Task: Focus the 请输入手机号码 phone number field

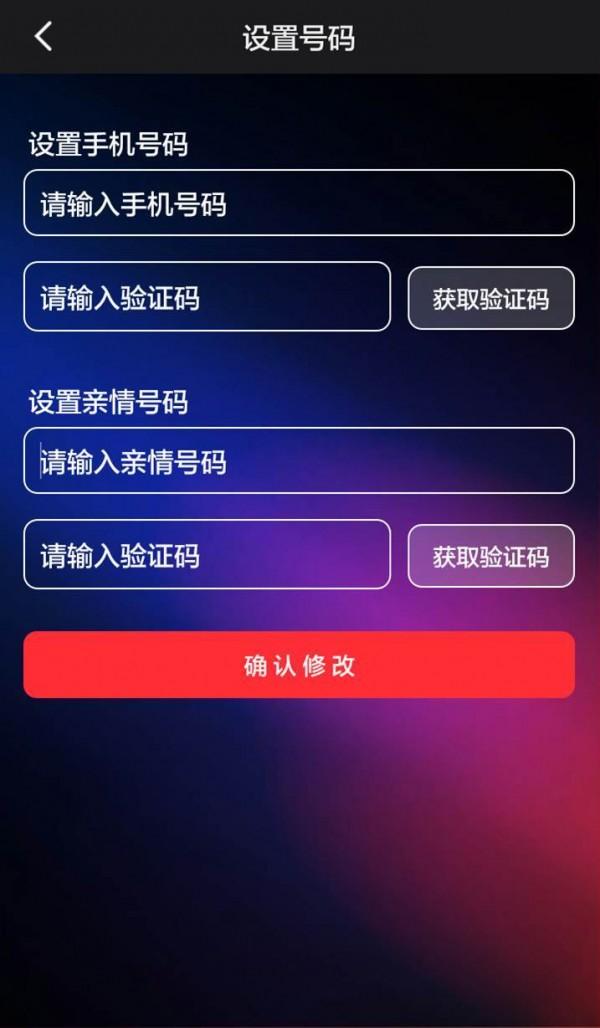Action: (298, 203)
